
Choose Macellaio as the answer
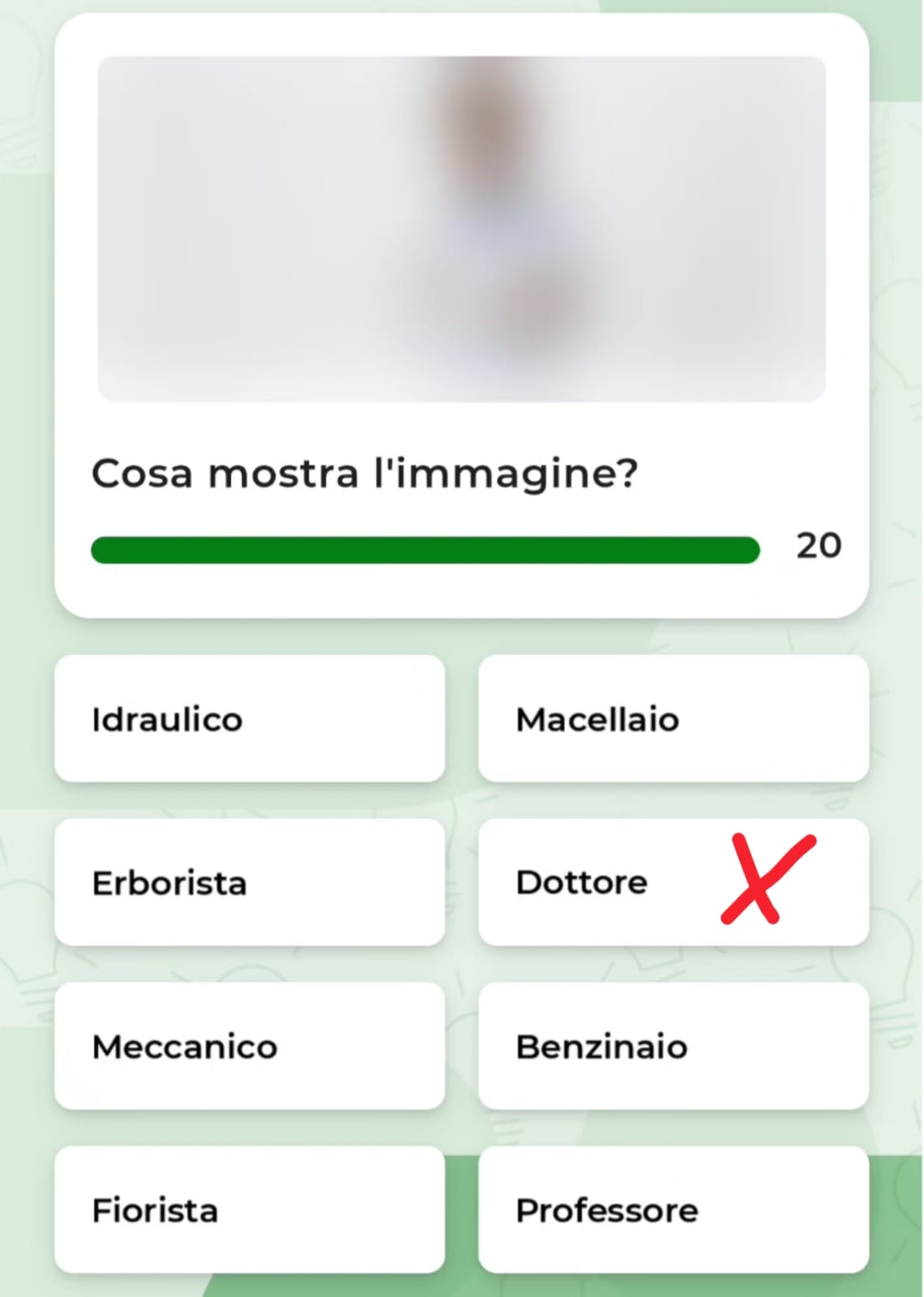tap(673, 719)
